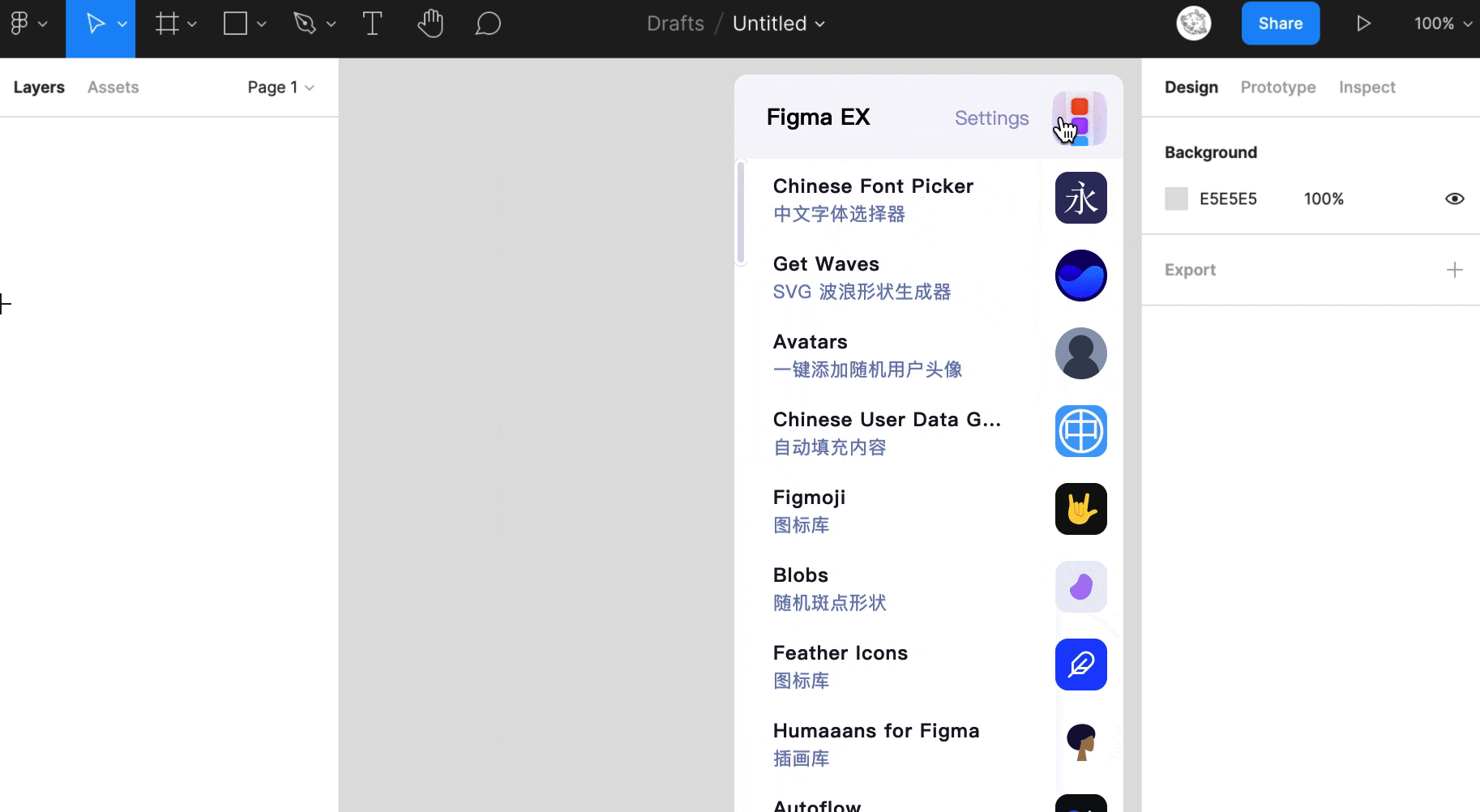This screenshot has width=1480, height=812.
Task: Switch to the Prototype tab
Action: pos(1277,88)
